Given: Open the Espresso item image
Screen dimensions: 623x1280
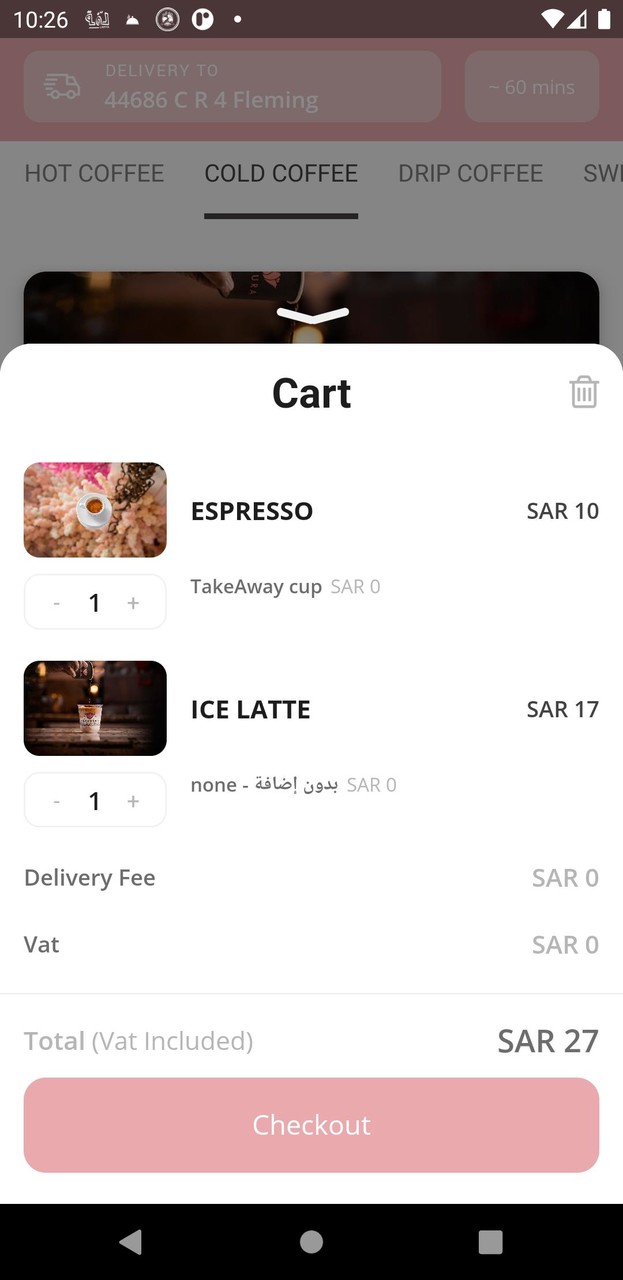Looking at the screenshot, I should 95,510.
